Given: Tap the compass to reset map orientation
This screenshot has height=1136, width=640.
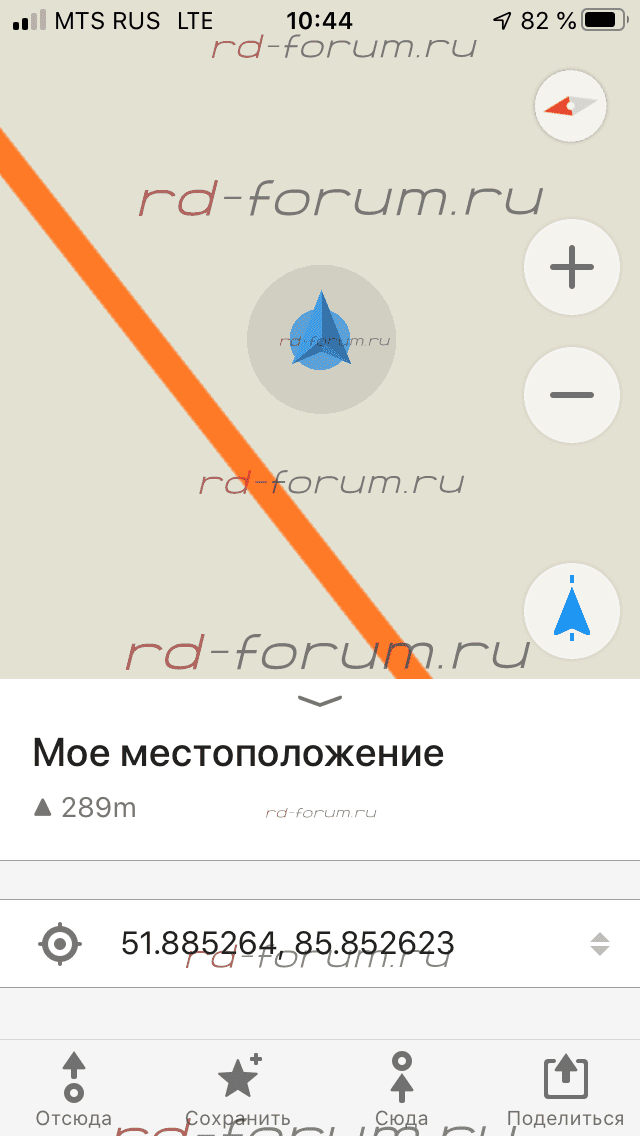Looking at the screenshot, I should [x=571, y=105].
